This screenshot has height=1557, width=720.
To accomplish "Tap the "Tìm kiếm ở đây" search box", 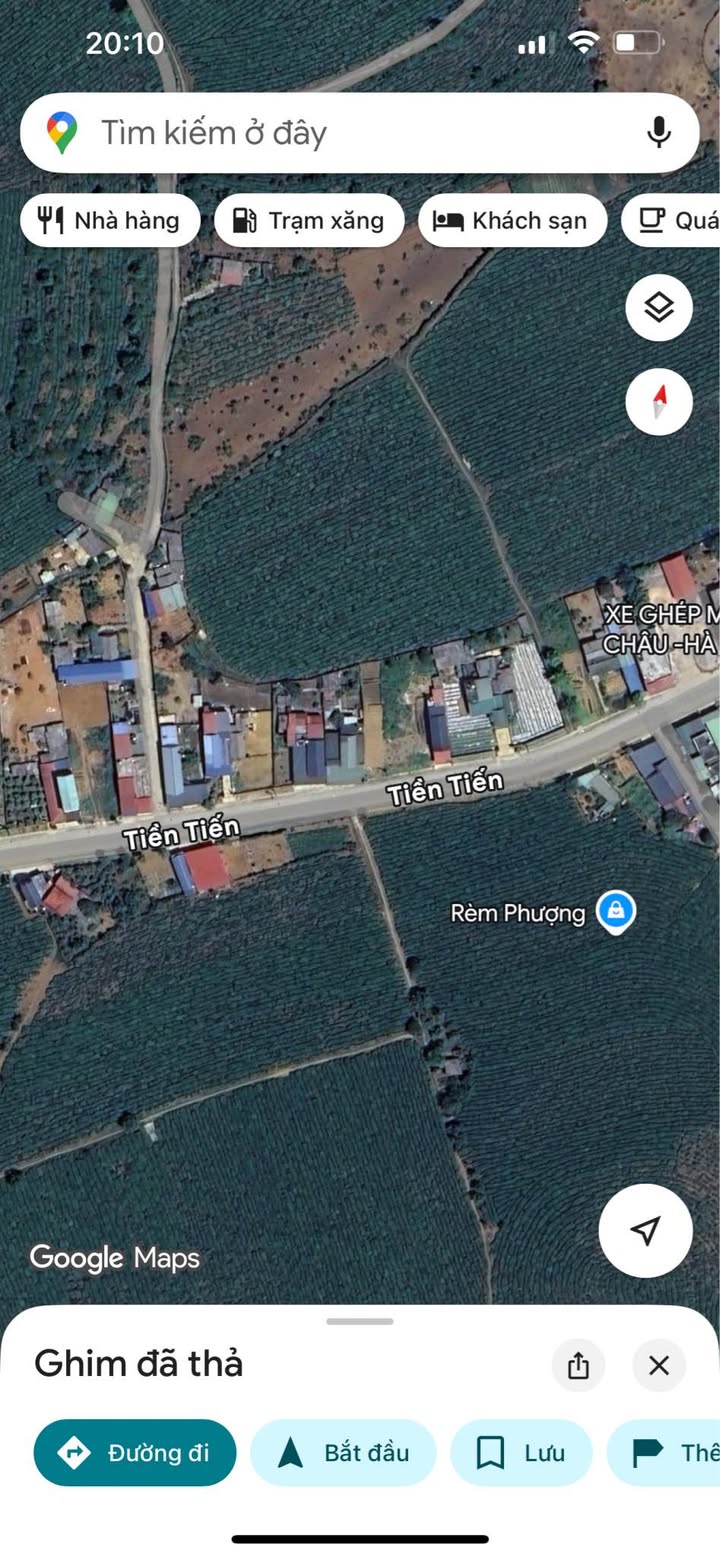I will [x=340, y=133].
